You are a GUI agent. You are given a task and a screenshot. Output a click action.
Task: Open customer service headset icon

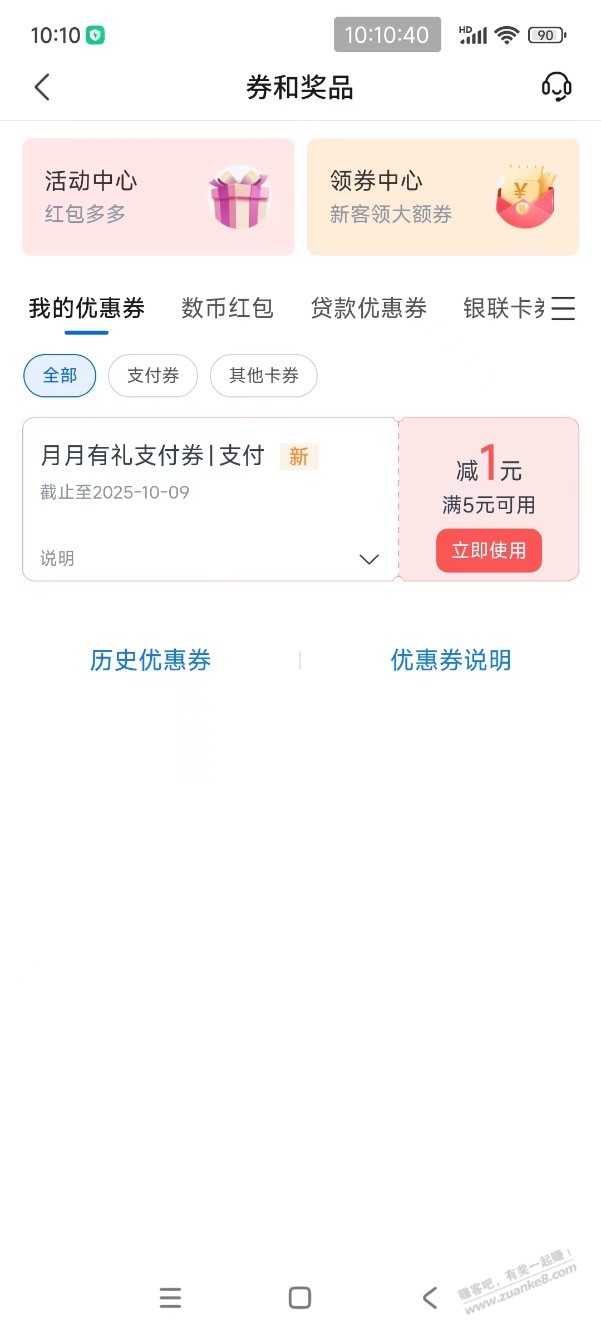coord(556,87)
